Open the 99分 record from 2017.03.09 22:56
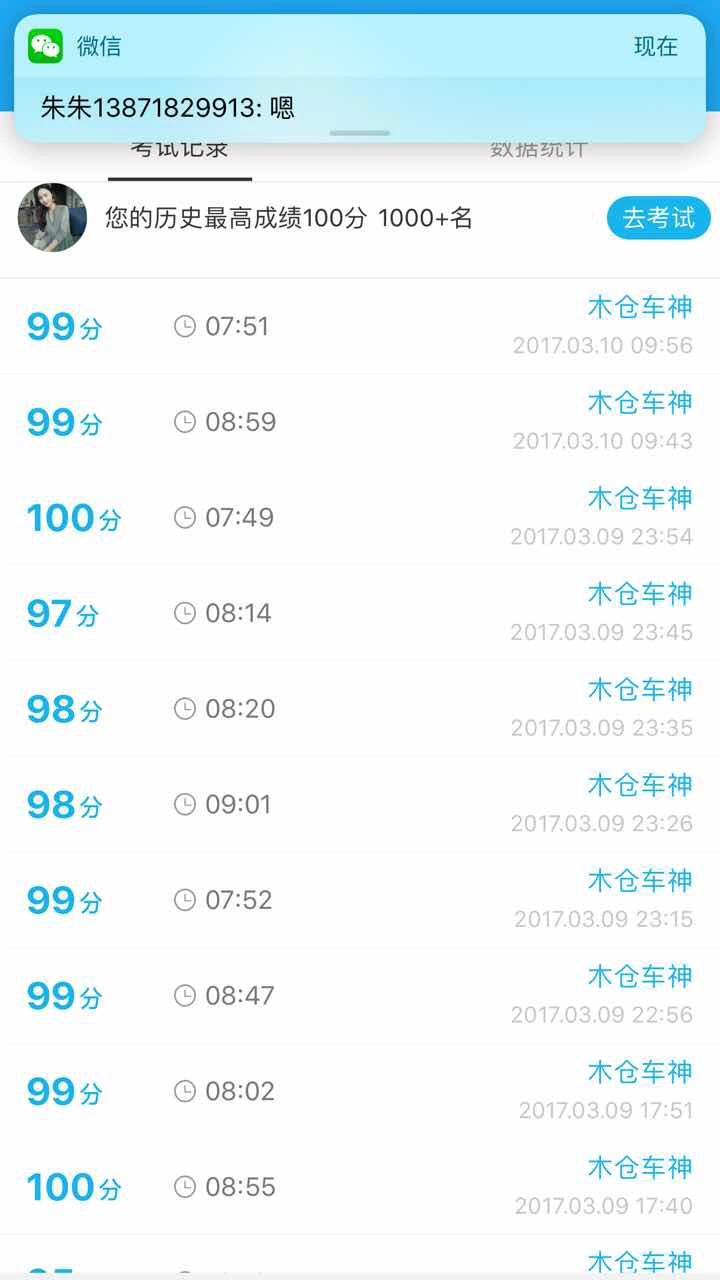720x1280 pixels. tap(360, 996)
